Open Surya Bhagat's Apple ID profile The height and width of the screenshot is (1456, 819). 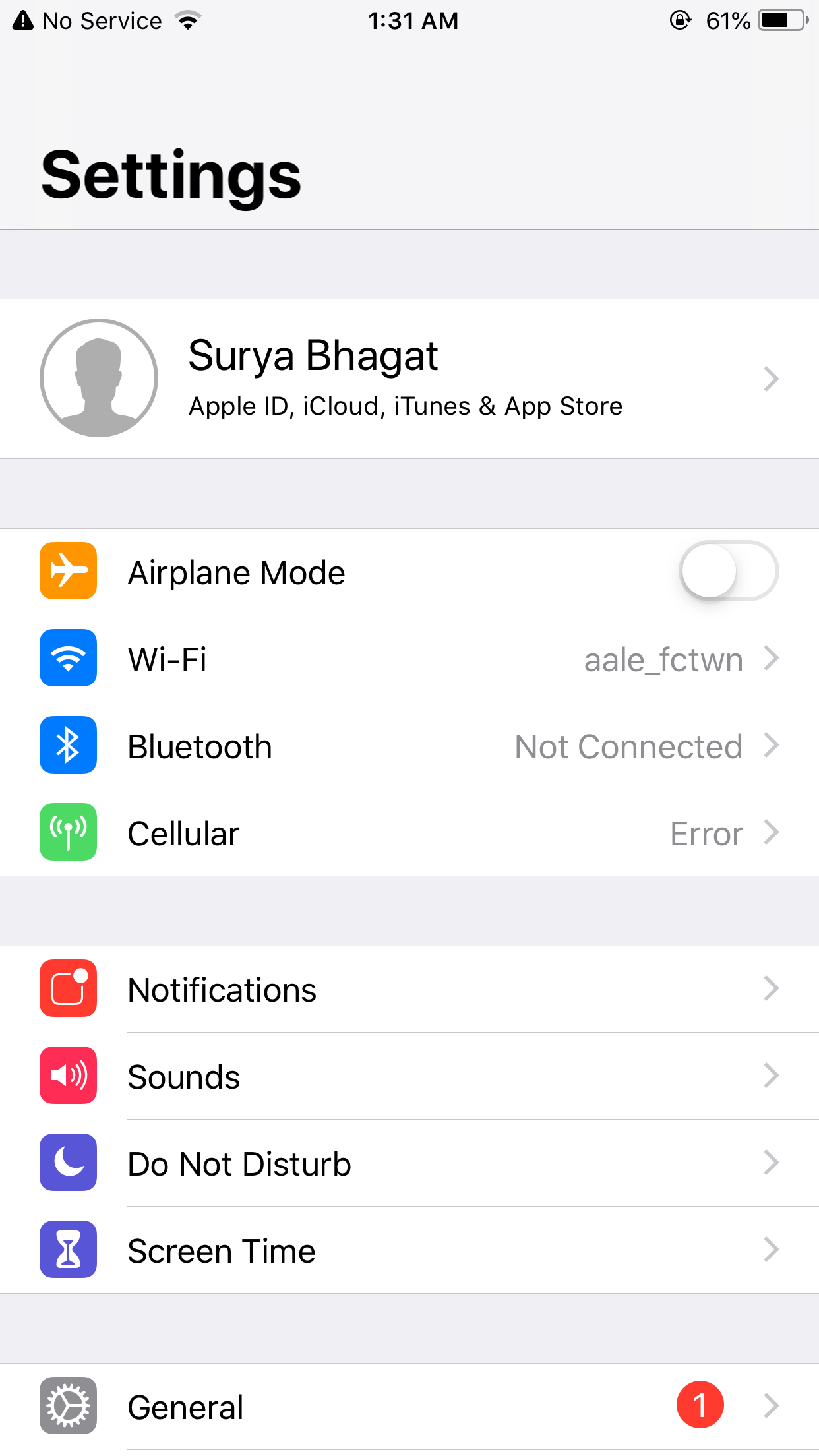tap(409, 379)
